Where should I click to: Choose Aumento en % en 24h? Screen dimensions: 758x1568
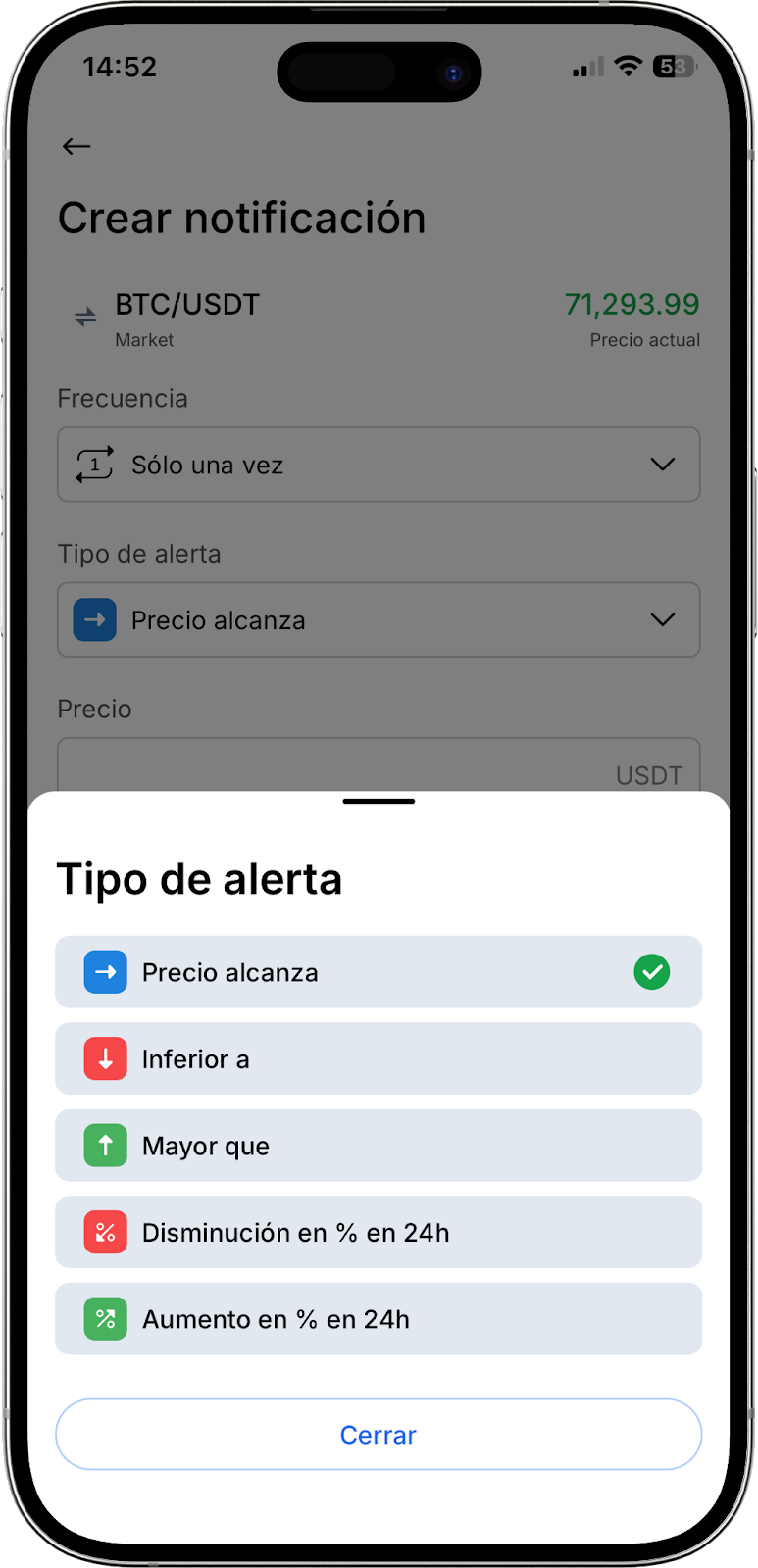tap(378, 1319)
